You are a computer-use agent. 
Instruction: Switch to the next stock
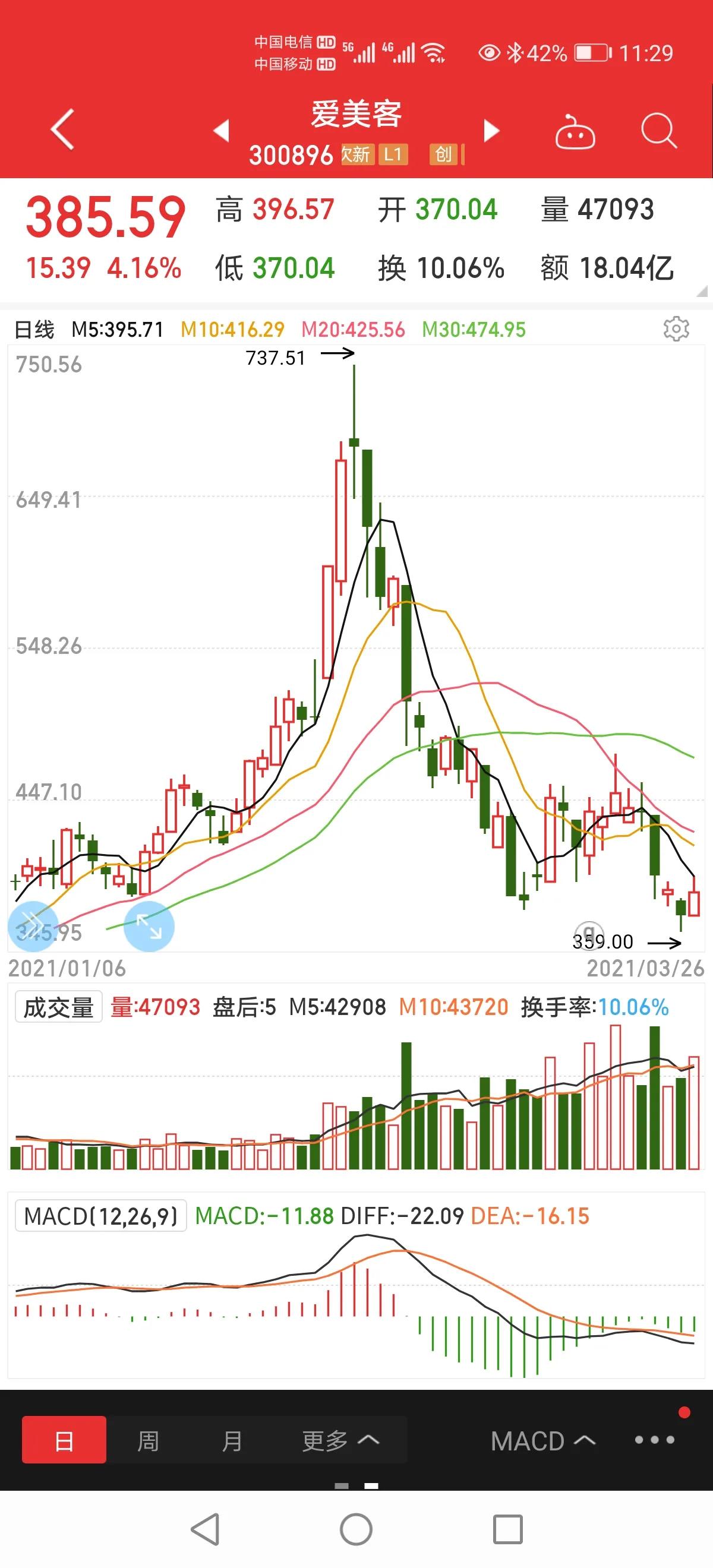[x=491, y=130]
